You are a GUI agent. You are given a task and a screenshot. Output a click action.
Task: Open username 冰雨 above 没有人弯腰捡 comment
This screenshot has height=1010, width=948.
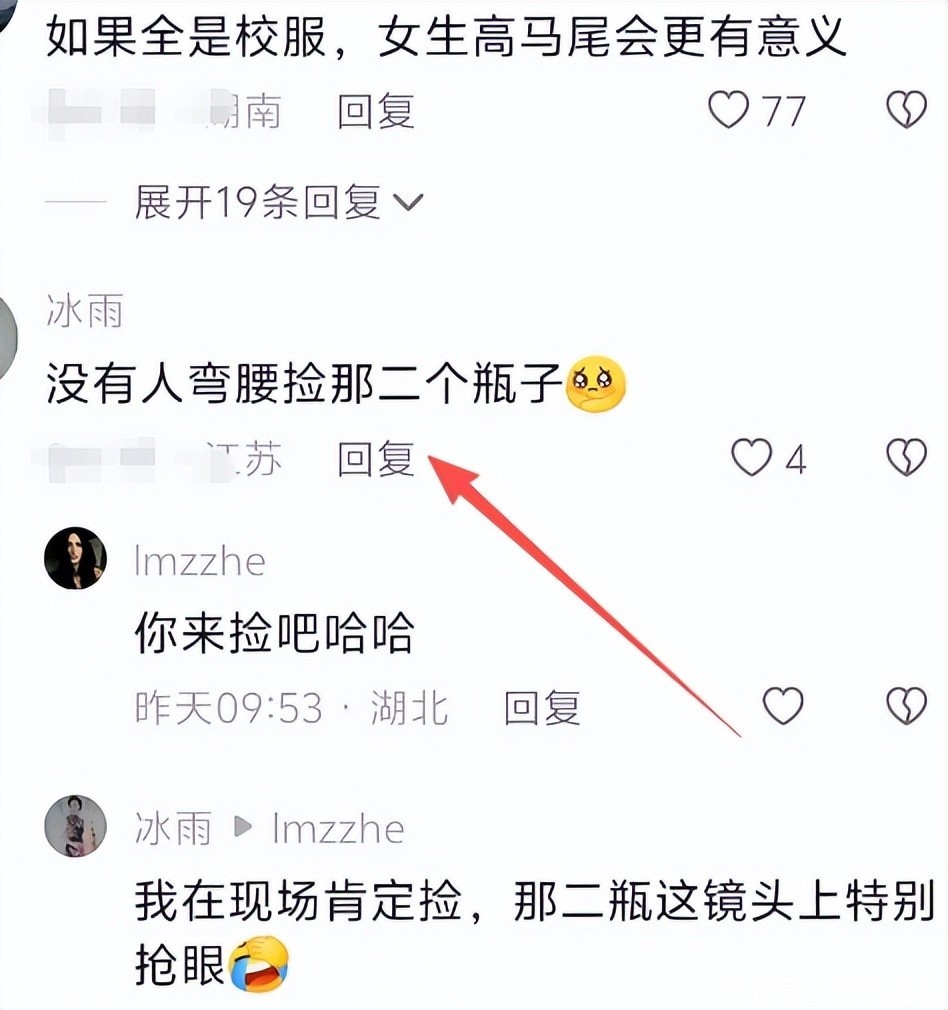click(85, 312)
